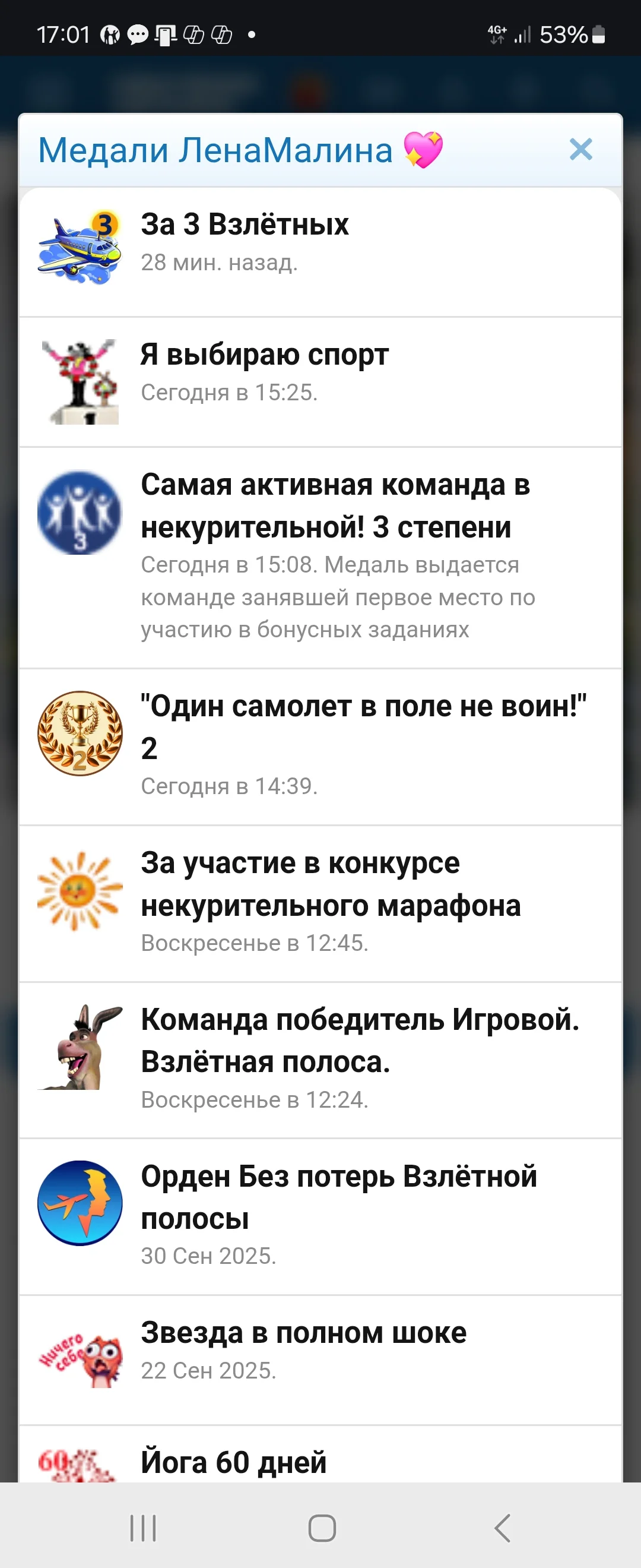The image size is (641, 1568).
Task: Click the dialog title 'Медали ЛенаМалина'
Action: click(242, 149)
